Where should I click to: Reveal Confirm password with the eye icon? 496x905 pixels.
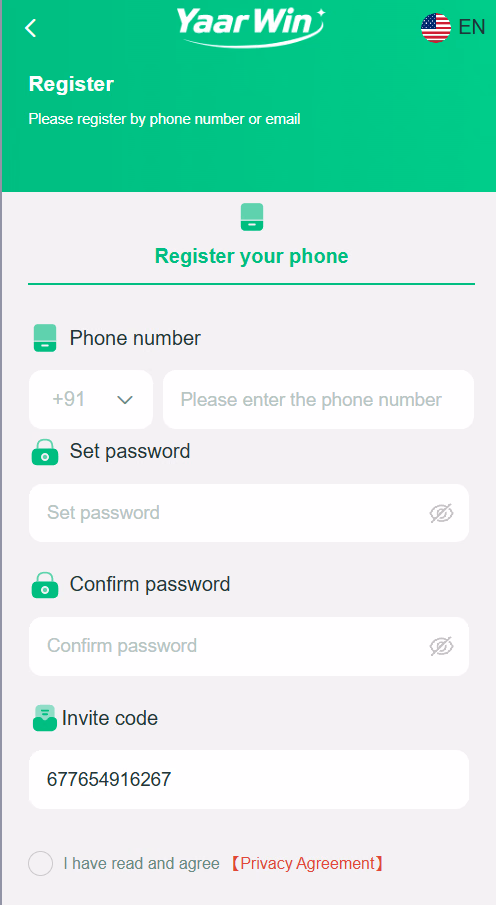pos(442,646)
